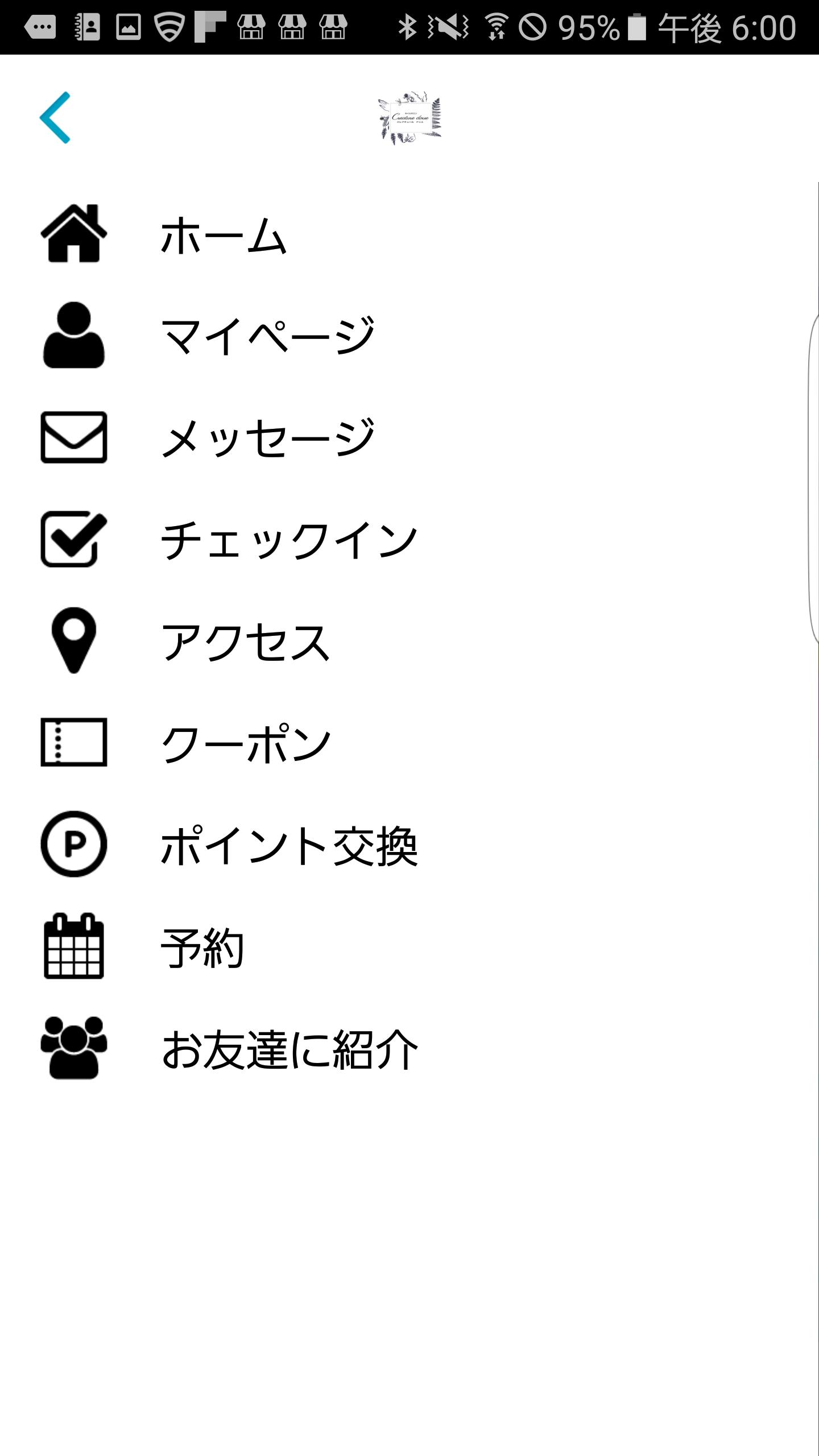Open the クーポン list
Screen dimensions: 819x1456
pyautogui.click(x=246, y=743)
